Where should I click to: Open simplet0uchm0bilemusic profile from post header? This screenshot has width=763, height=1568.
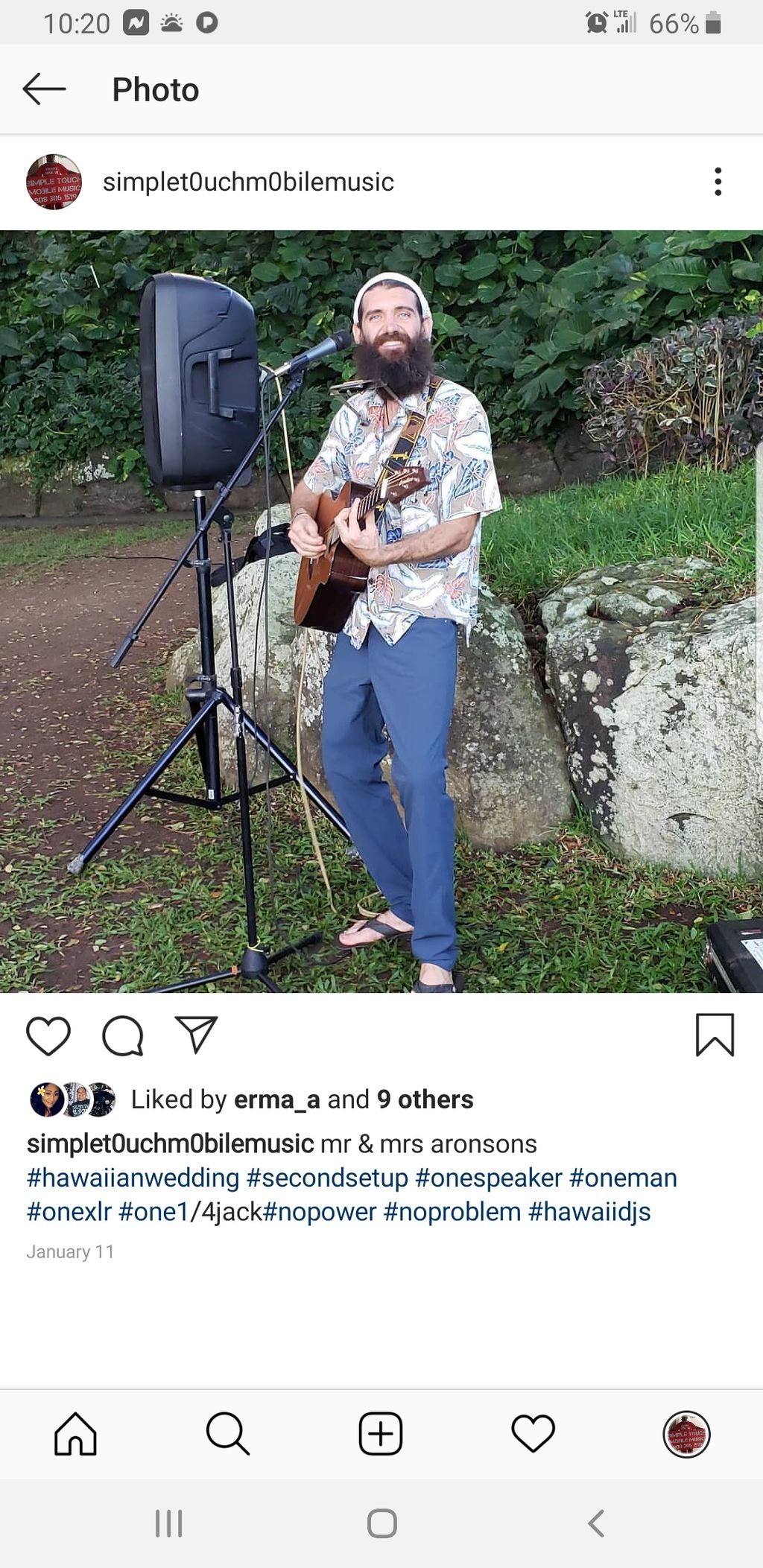click(247, 182)
